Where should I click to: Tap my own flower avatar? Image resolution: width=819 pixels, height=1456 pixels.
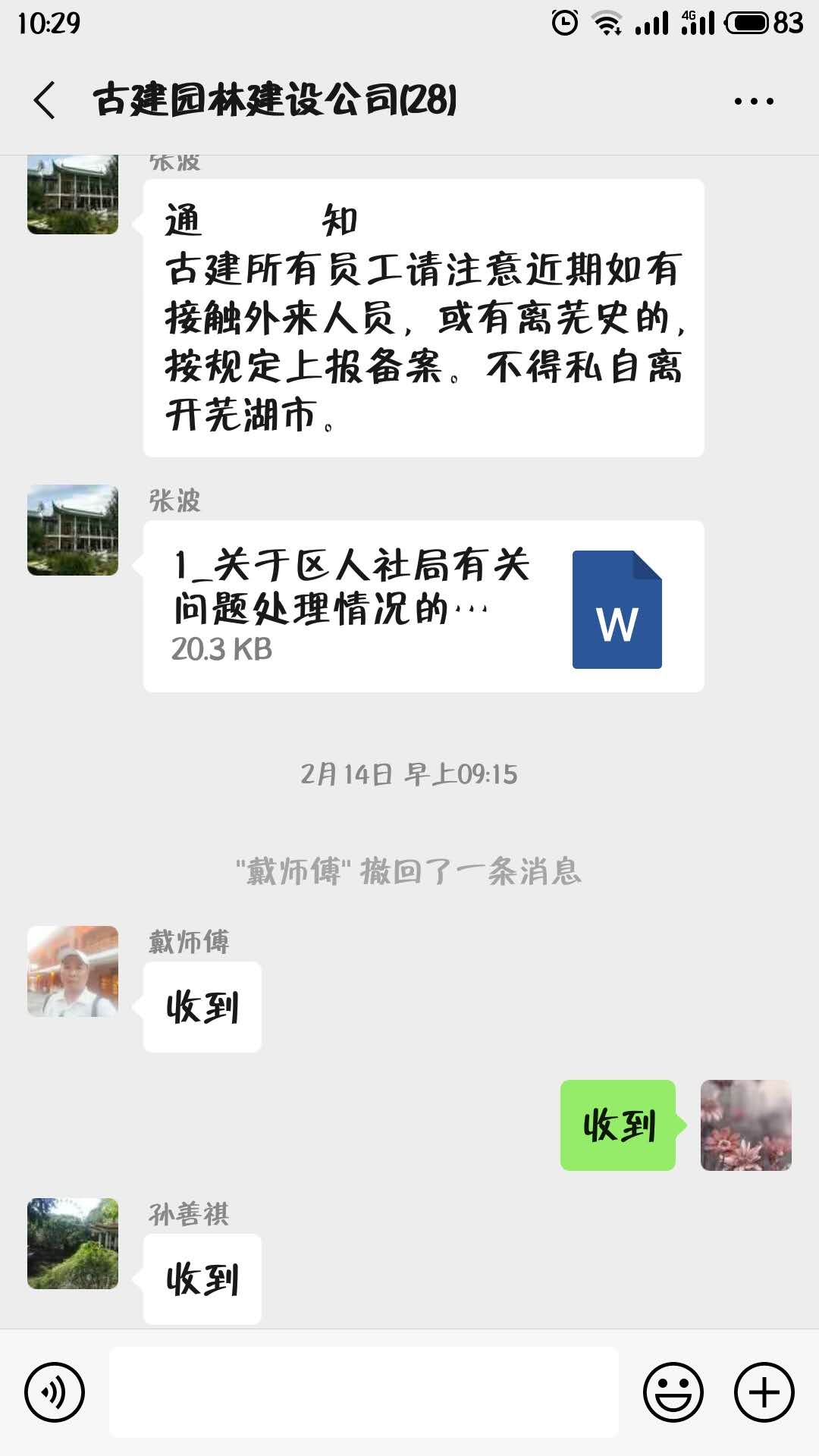[745, 1125]
